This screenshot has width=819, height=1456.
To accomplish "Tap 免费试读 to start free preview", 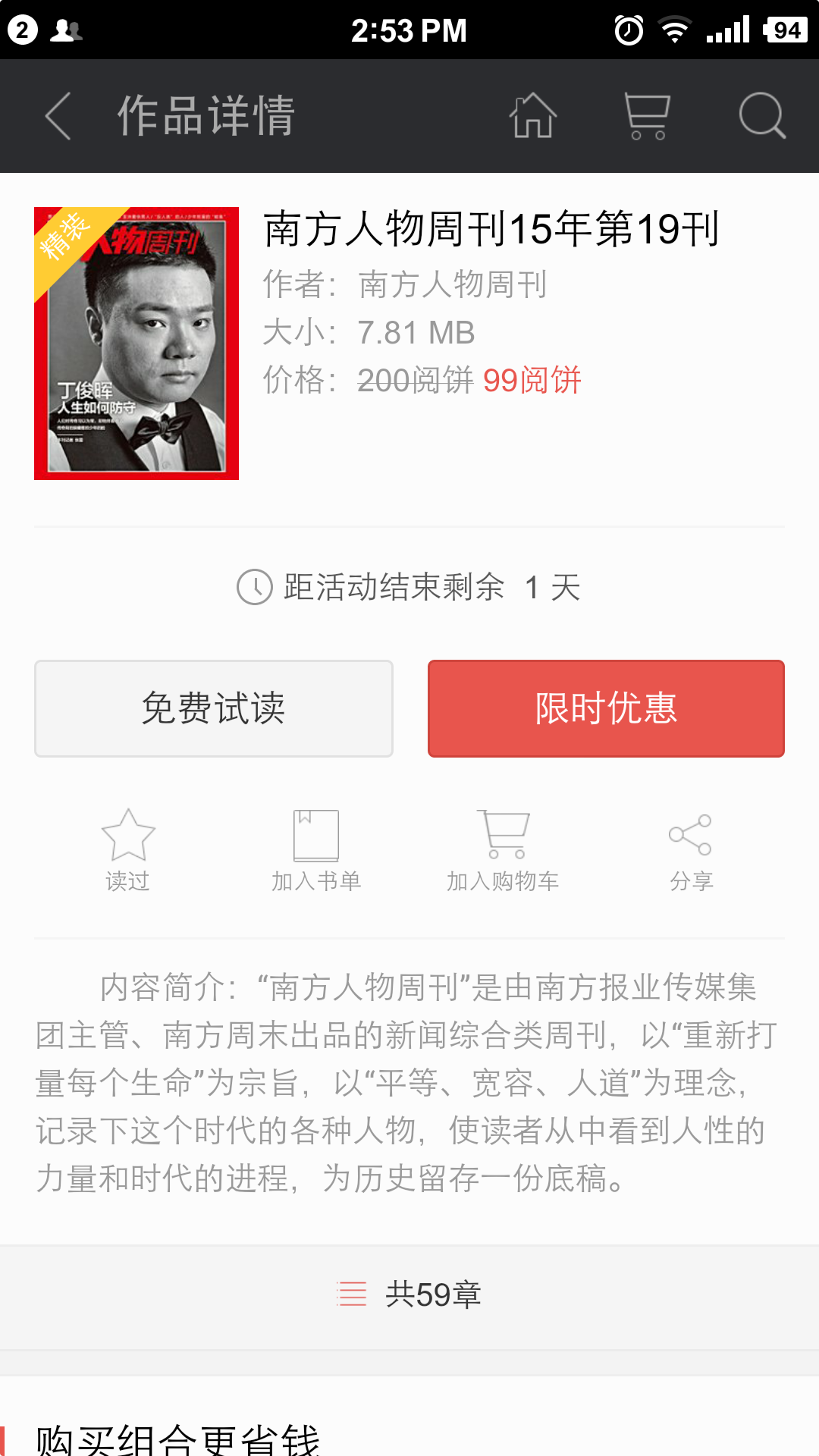I will coord(213,708).
